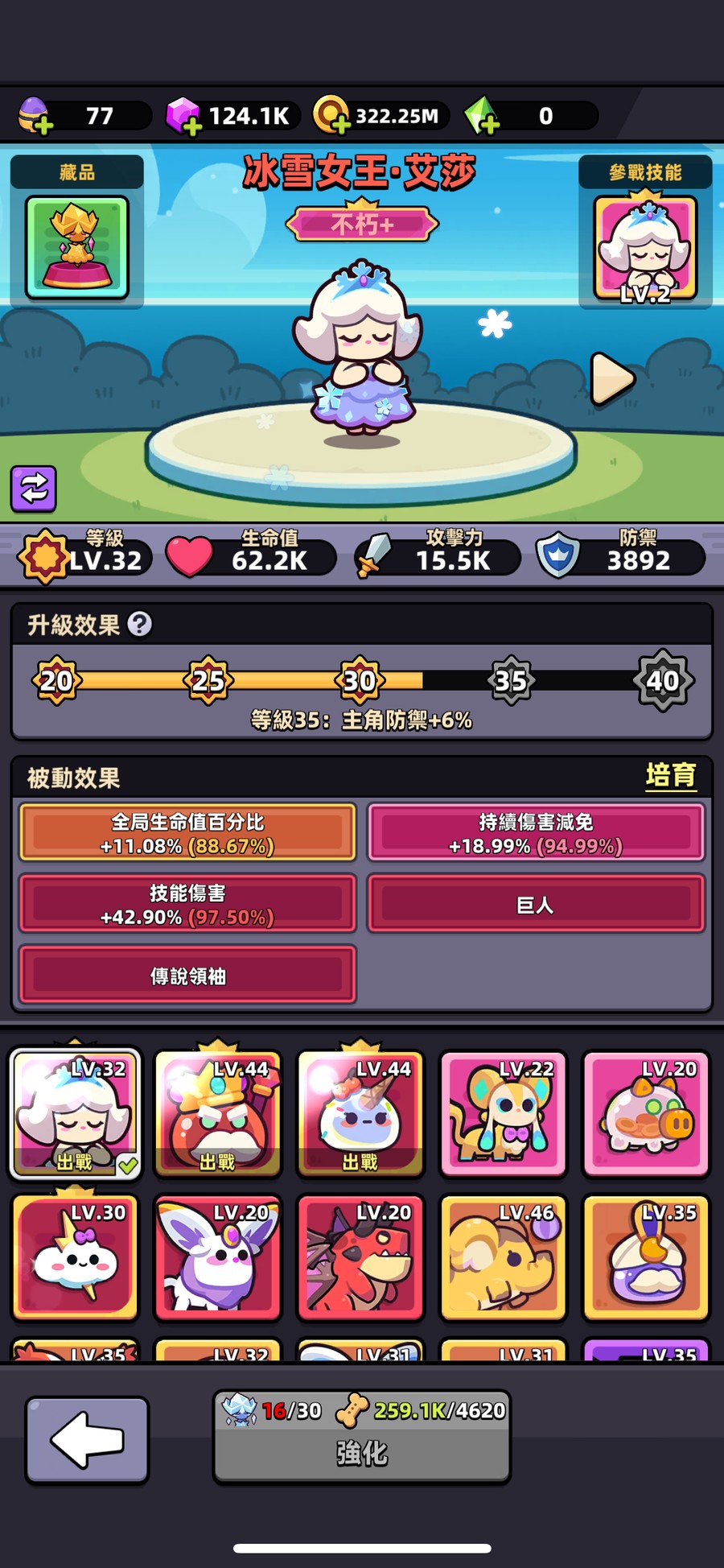Select the LV.44 ice cream unicorn pet
The width and height of the screenshot is (724, 1568).
coord(360,1113)
